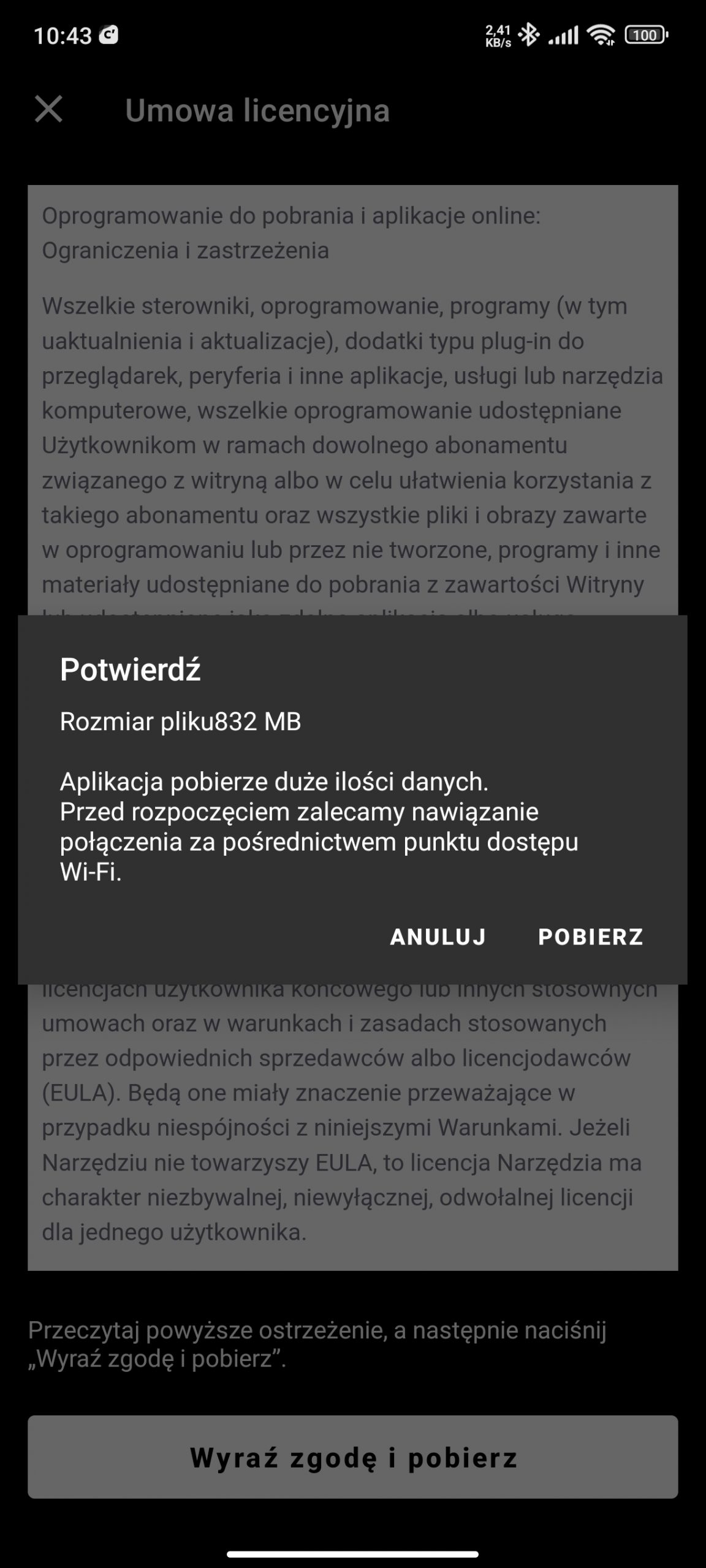Screen dimensions: 706x1568
Task: Confirm the download with POBIERZ
Action: [x=591, y=937]
